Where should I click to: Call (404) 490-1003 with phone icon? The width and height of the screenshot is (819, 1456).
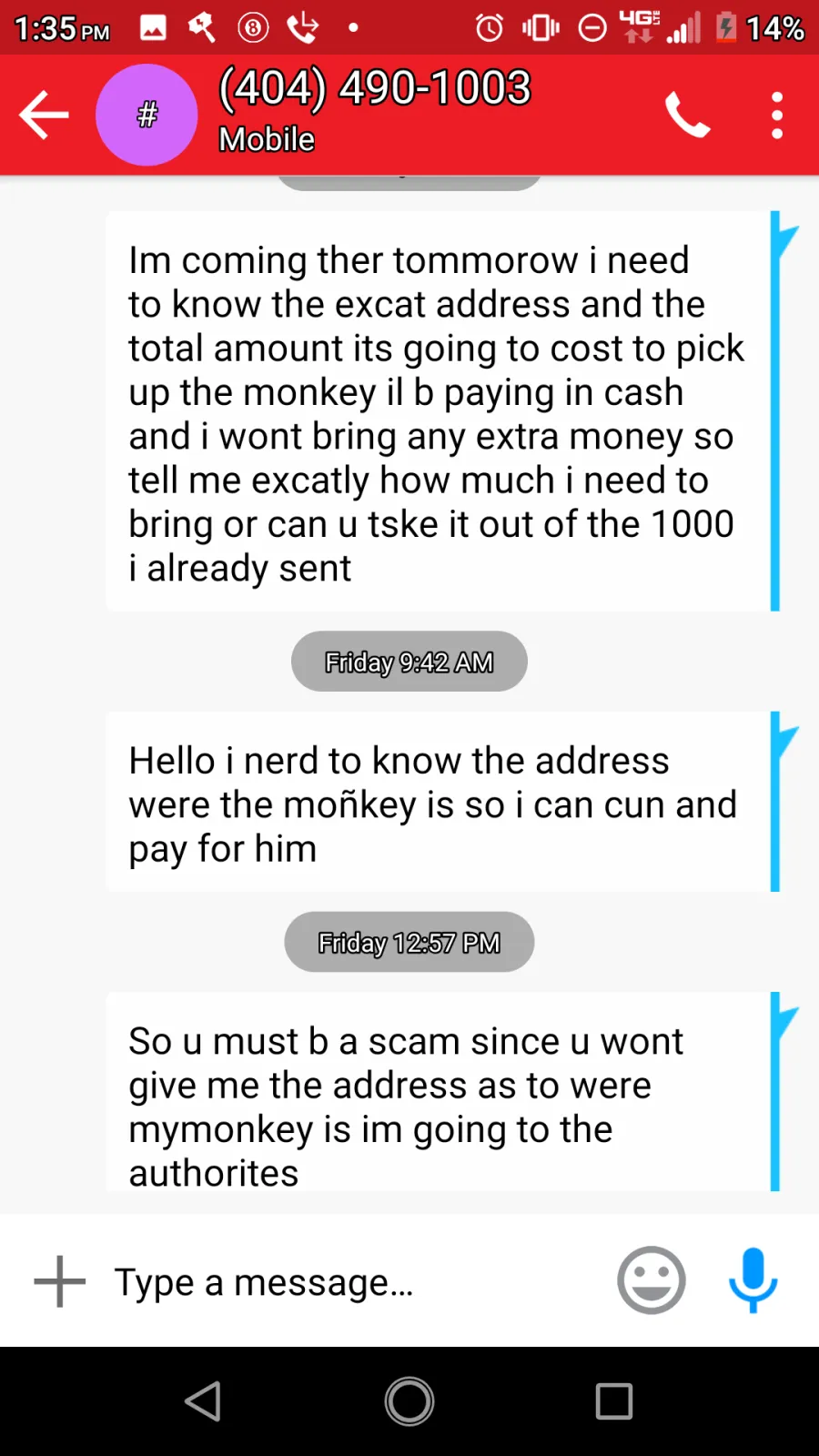pyautogui.click(x=687, y=115)
